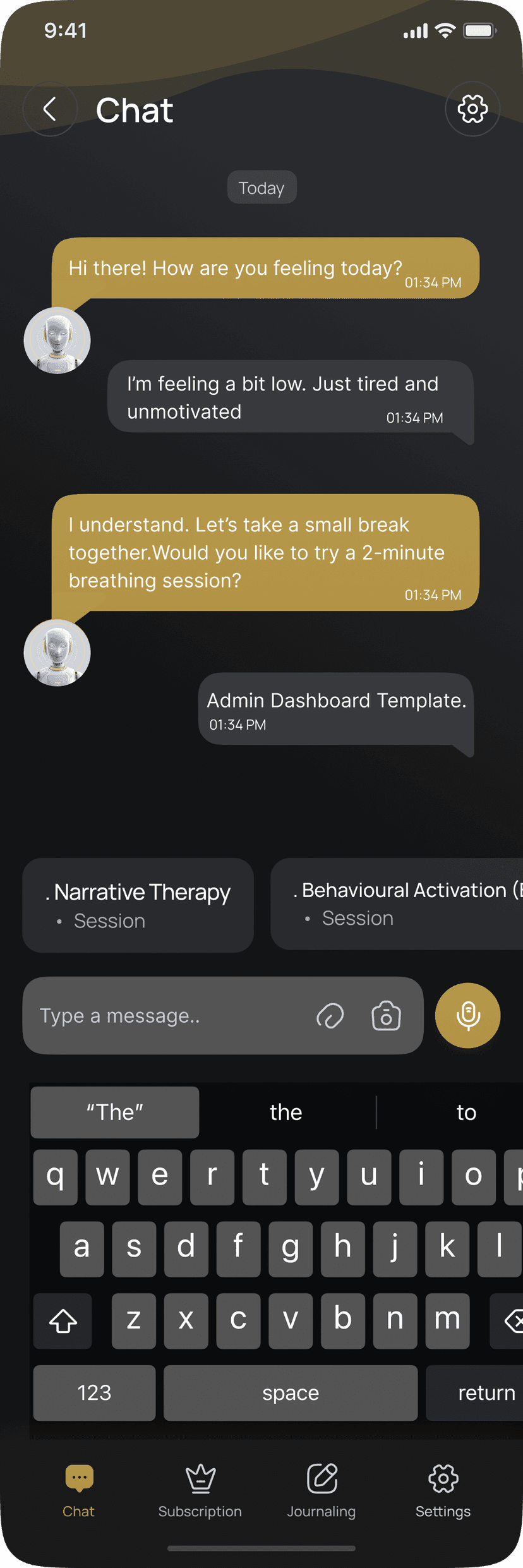
Task: Switch to the 123 numeric keyboard
Action: pyautogui.click(x=93, y=1393)
